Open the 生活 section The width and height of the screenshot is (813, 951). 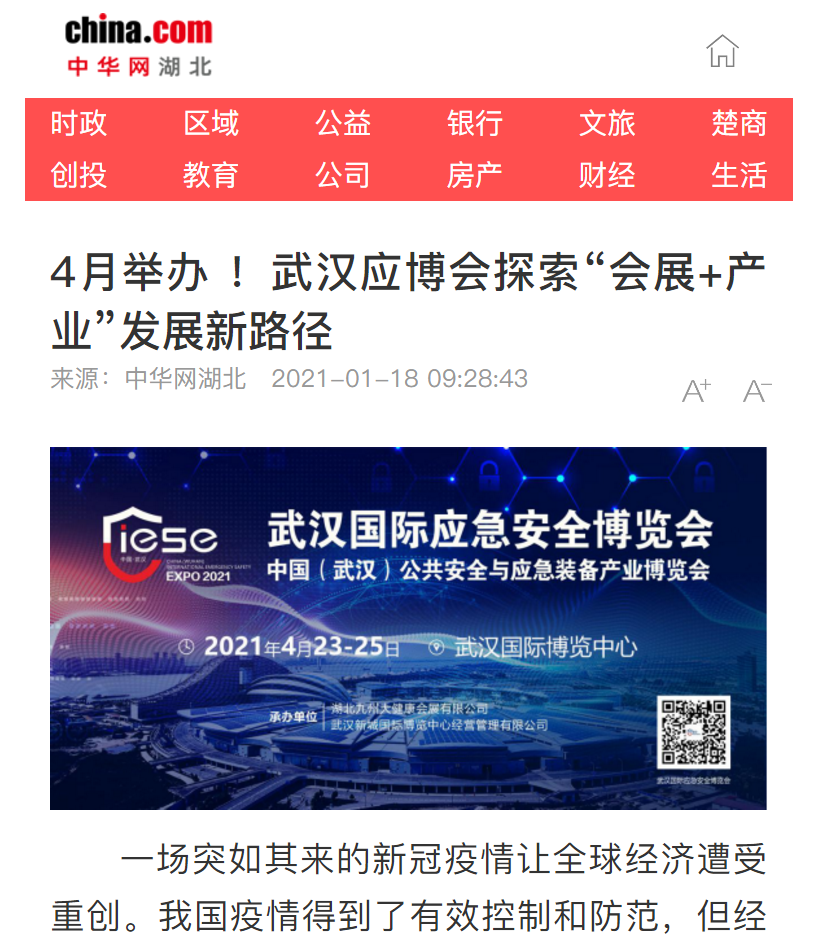point(739,175)
